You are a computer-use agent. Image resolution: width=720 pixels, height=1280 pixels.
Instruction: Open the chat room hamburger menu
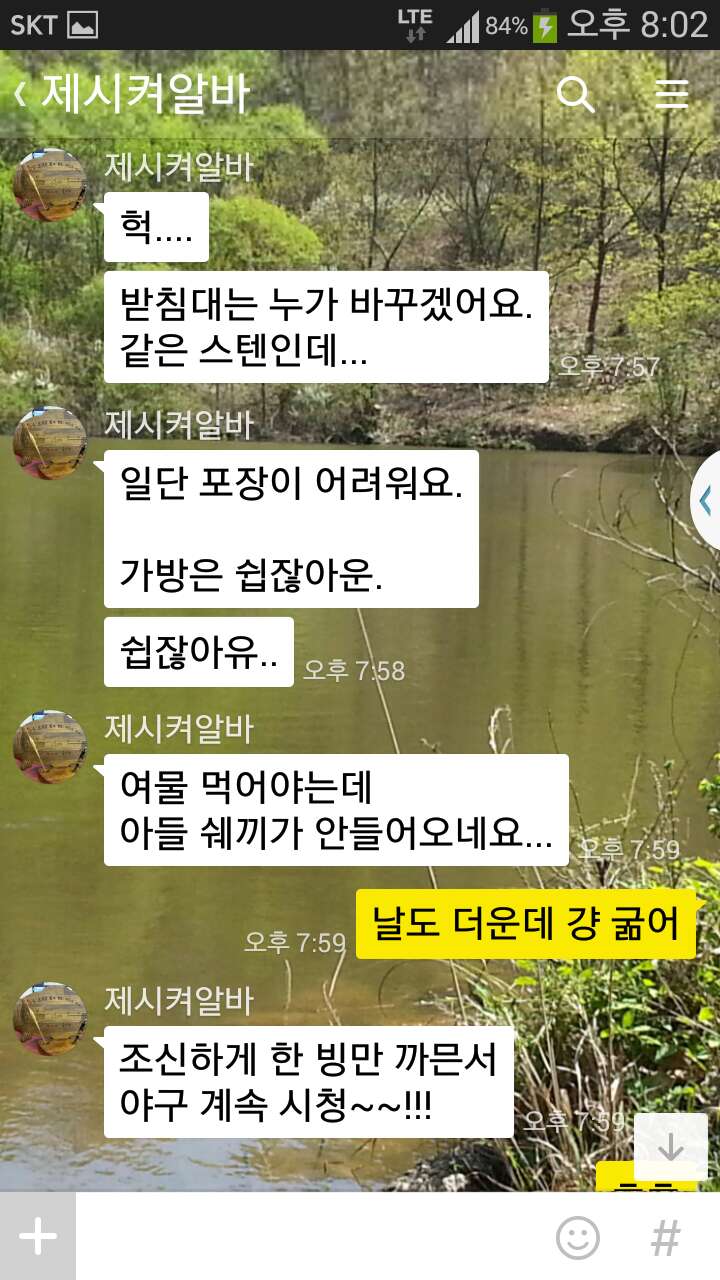(x=671, y=95)
